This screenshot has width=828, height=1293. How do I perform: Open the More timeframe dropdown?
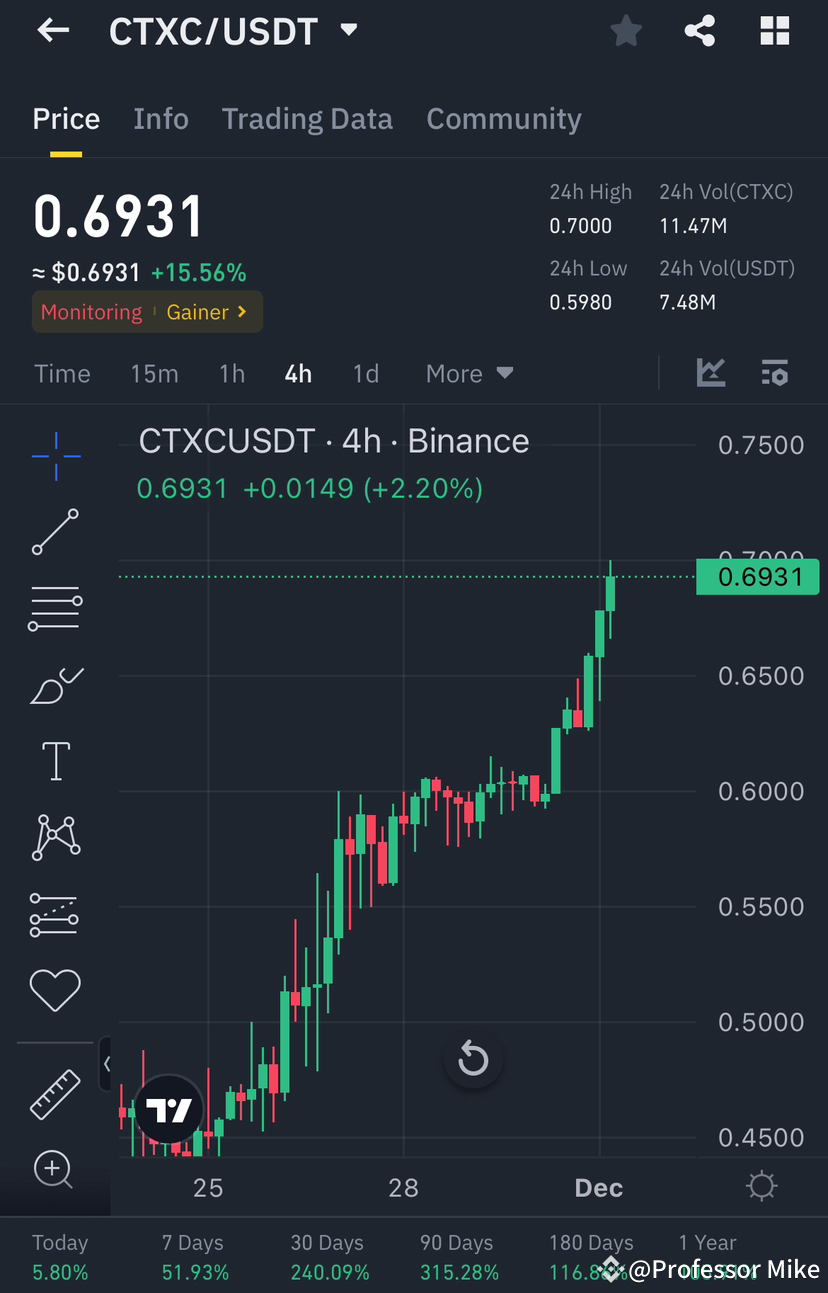(x=468, y=372)
